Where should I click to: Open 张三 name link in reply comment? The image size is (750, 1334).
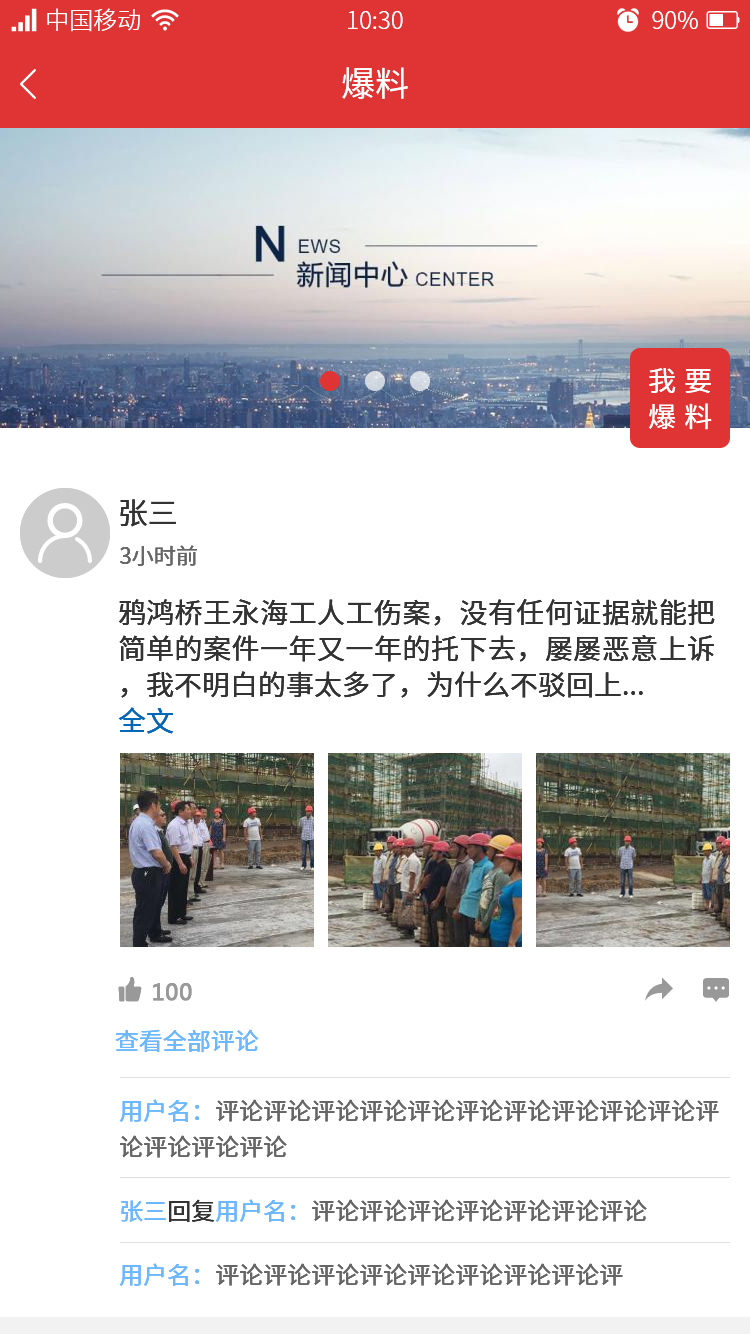pos(143,1211)
